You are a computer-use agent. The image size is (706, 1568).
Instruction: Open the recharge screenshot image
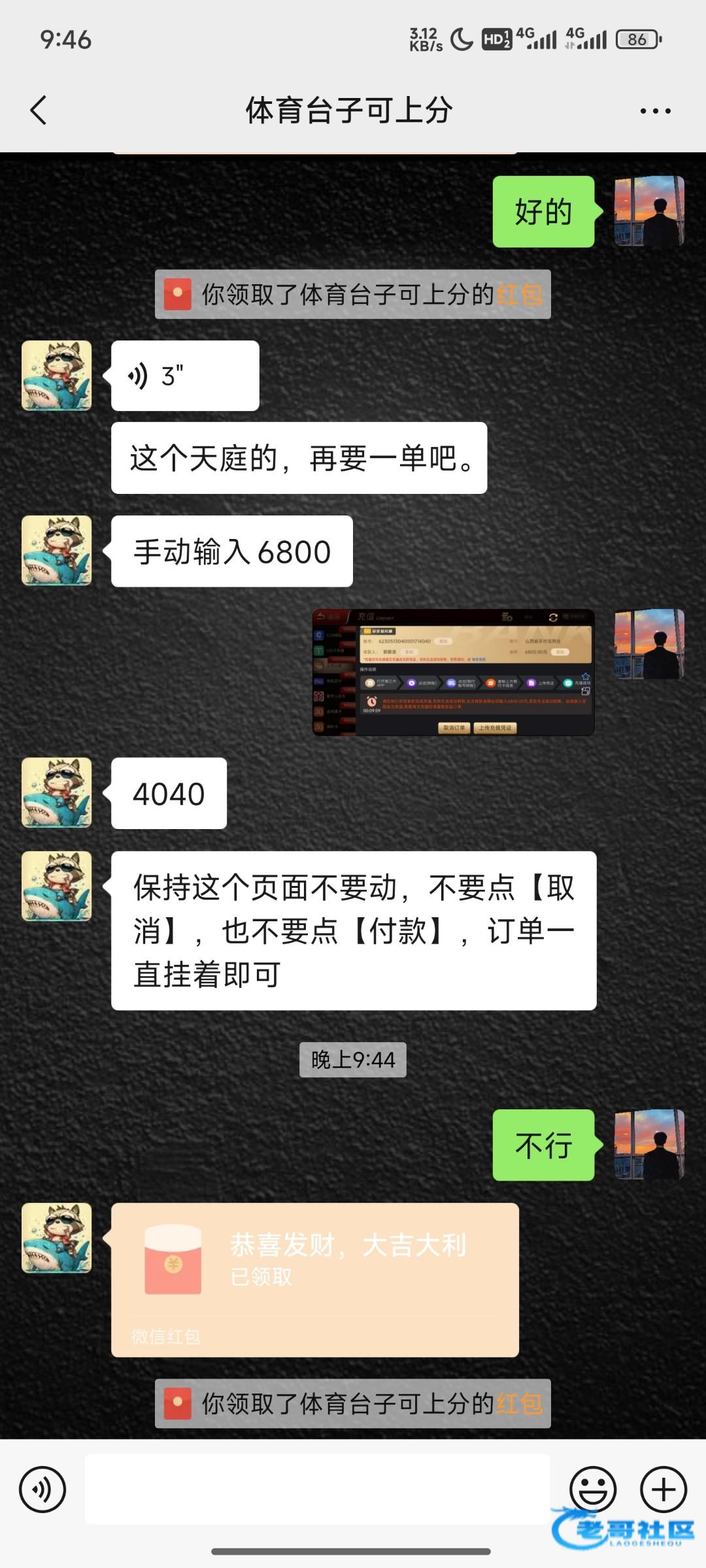coord(454,673)
